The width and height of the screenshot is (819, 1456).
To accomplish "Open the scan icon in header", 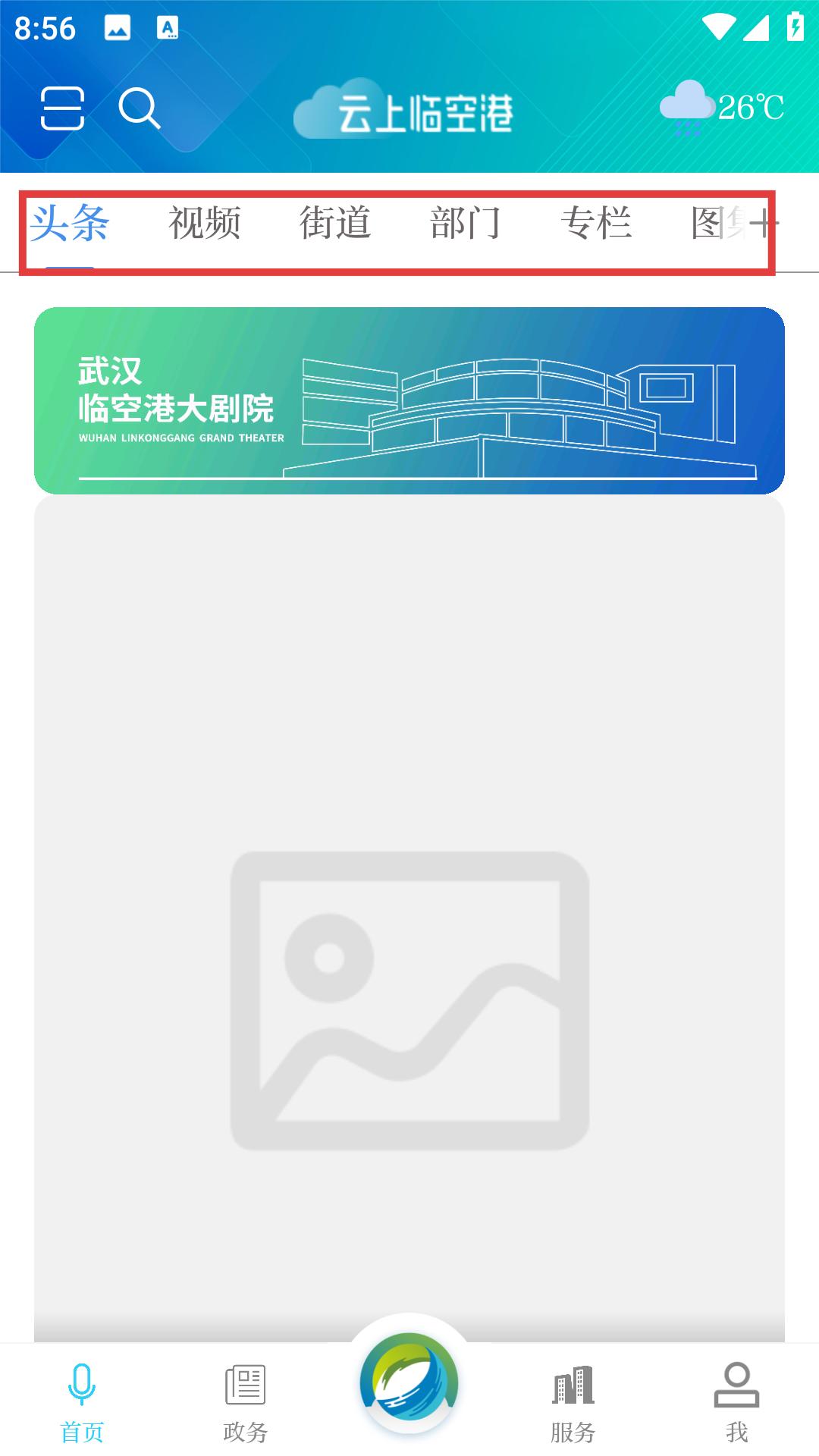I will point(61,108).
